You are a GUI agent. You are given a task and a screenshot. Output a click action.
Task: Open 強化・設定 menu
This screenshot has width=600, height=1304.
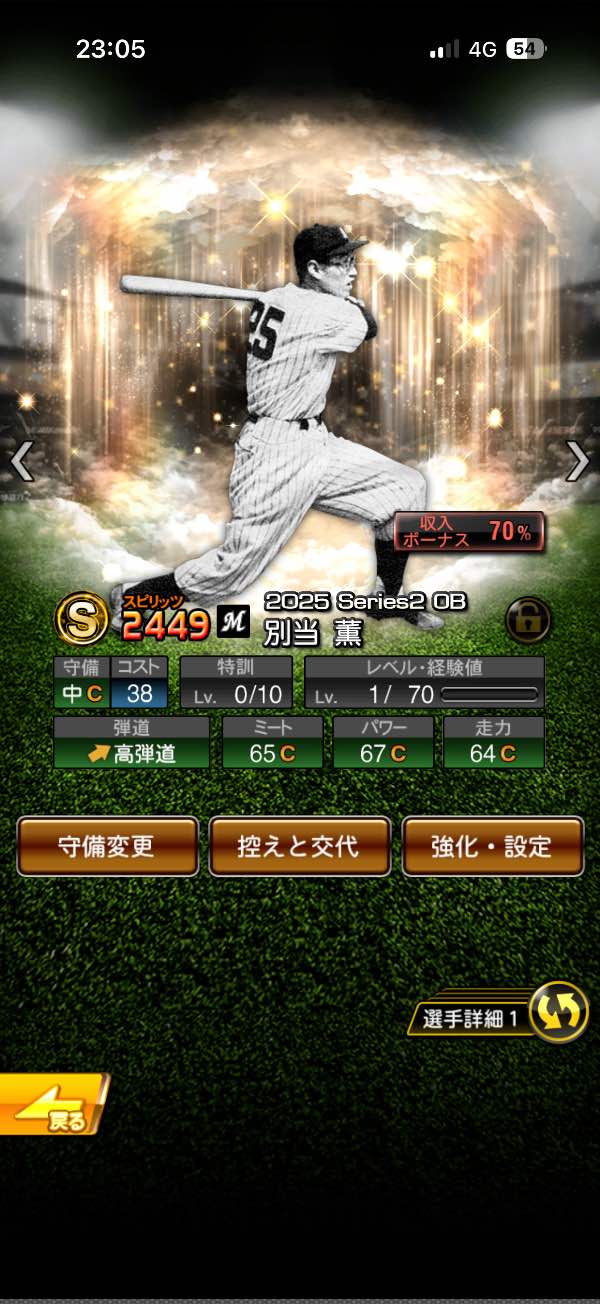492,846
